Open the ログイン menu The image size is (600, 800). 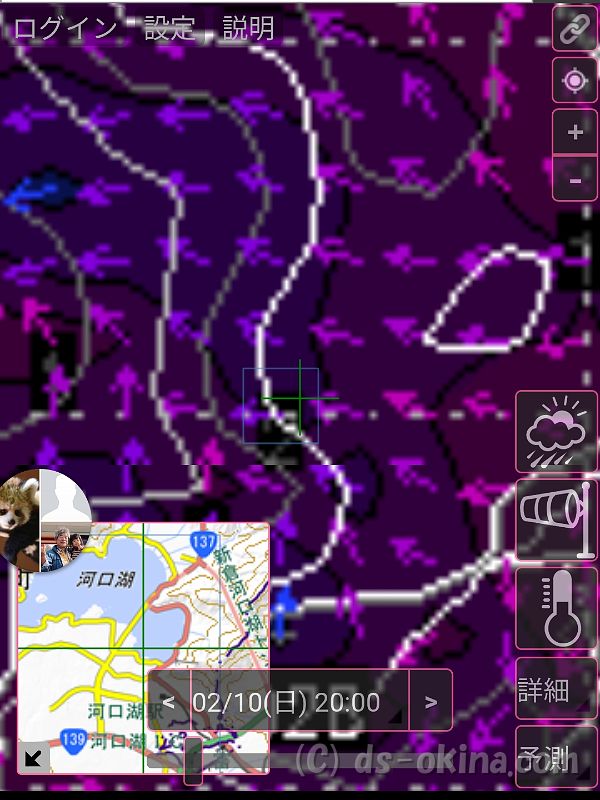65,28
